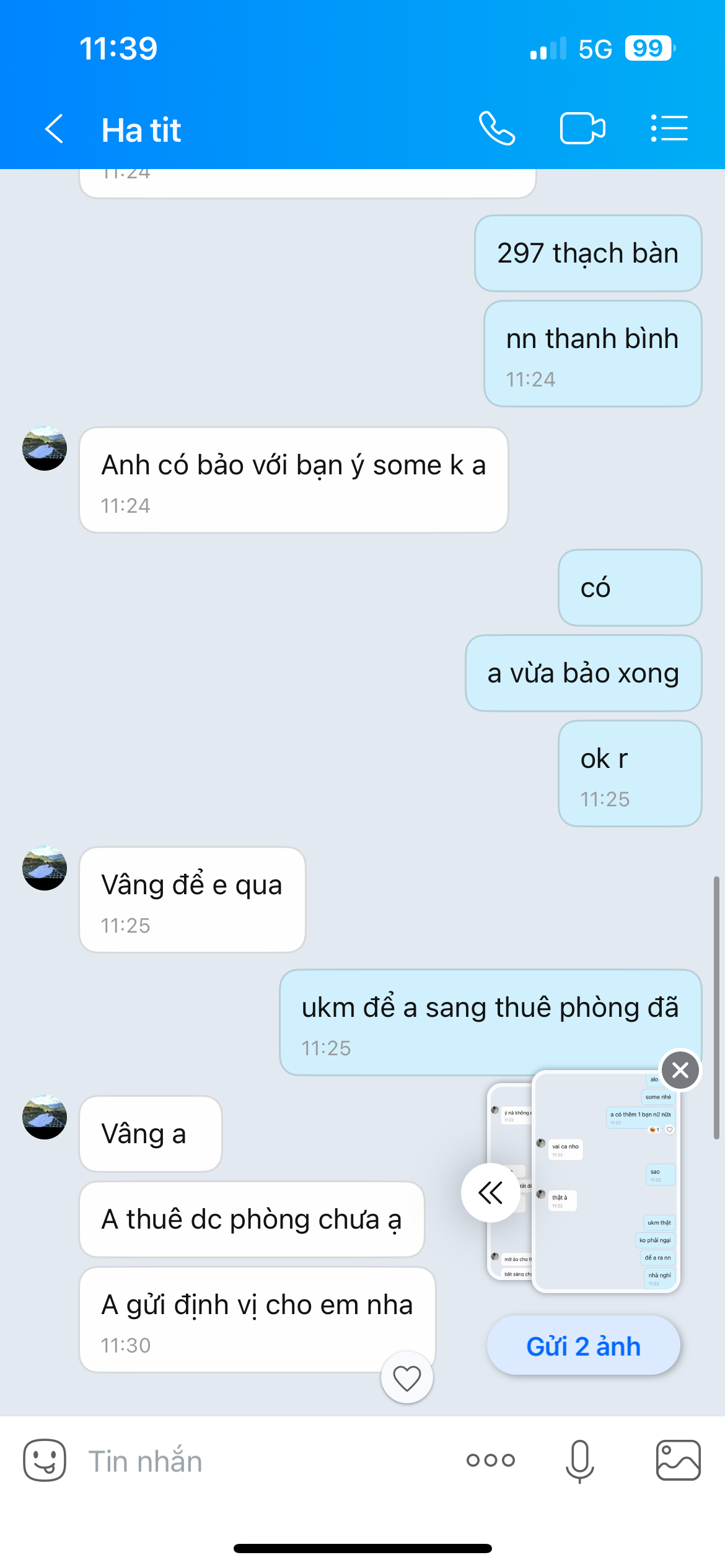Image resolution: width=725 pixels, height=1568 pixels.
Task: Open the photo gallery picker
Action: pyautogui.click(x=678, y=1460)
